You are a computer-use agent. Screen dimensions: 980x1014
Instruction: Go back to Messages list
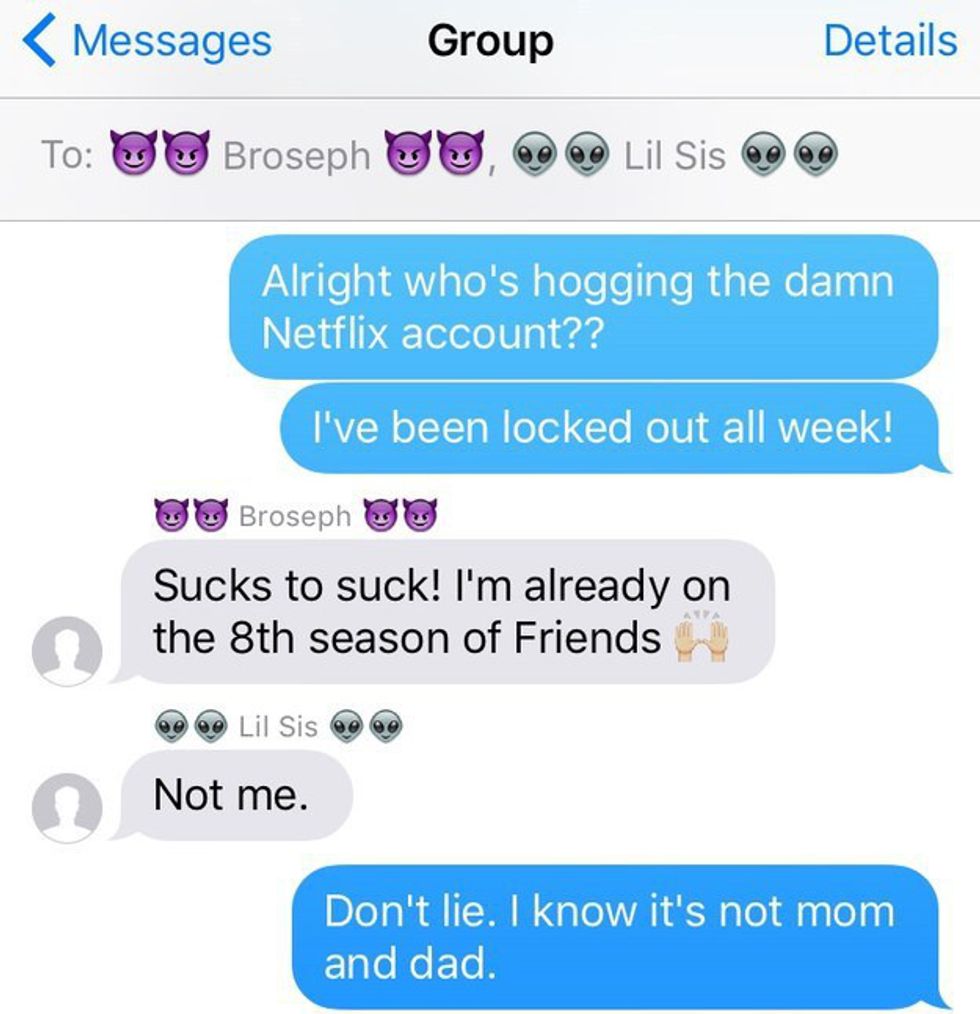[x=148, y=42]
